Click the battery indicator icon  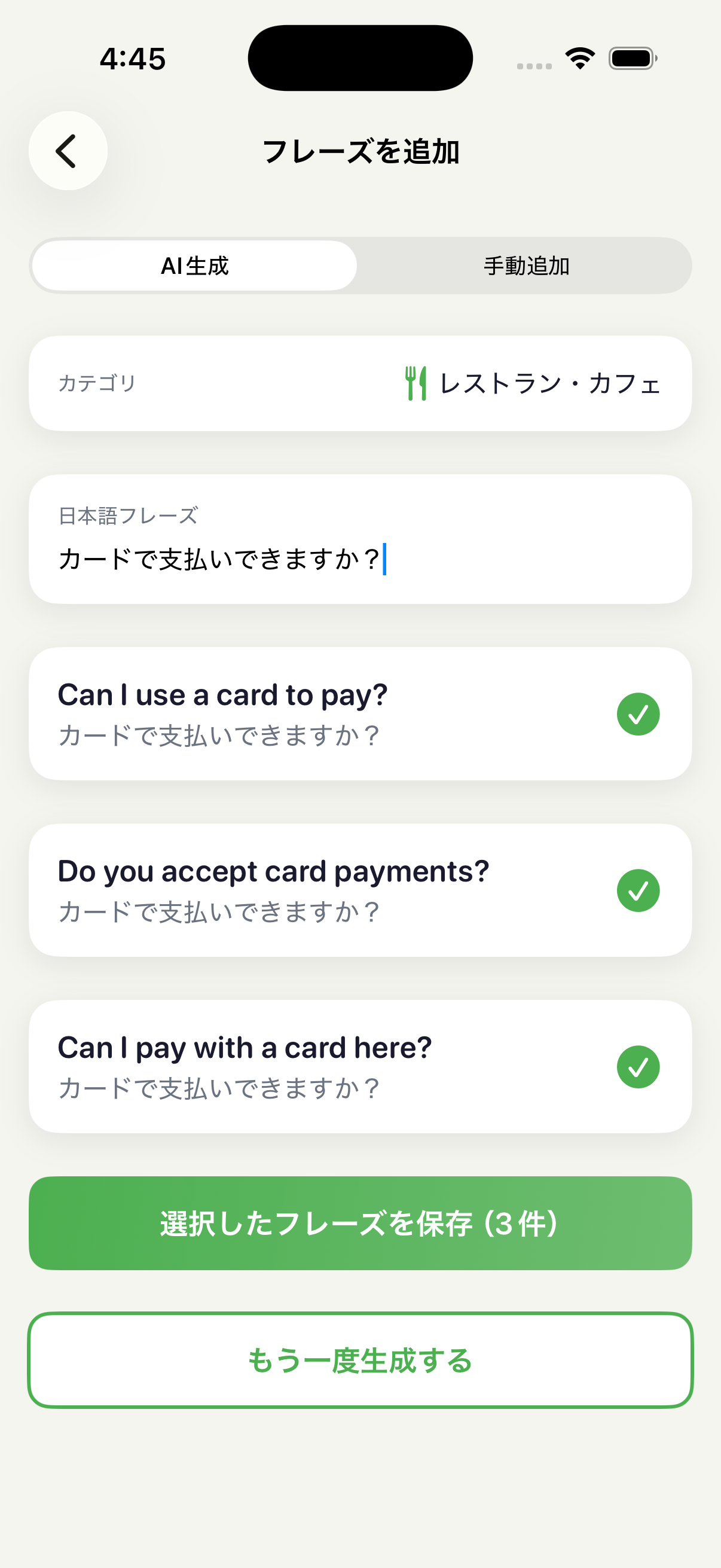(633, 58)
